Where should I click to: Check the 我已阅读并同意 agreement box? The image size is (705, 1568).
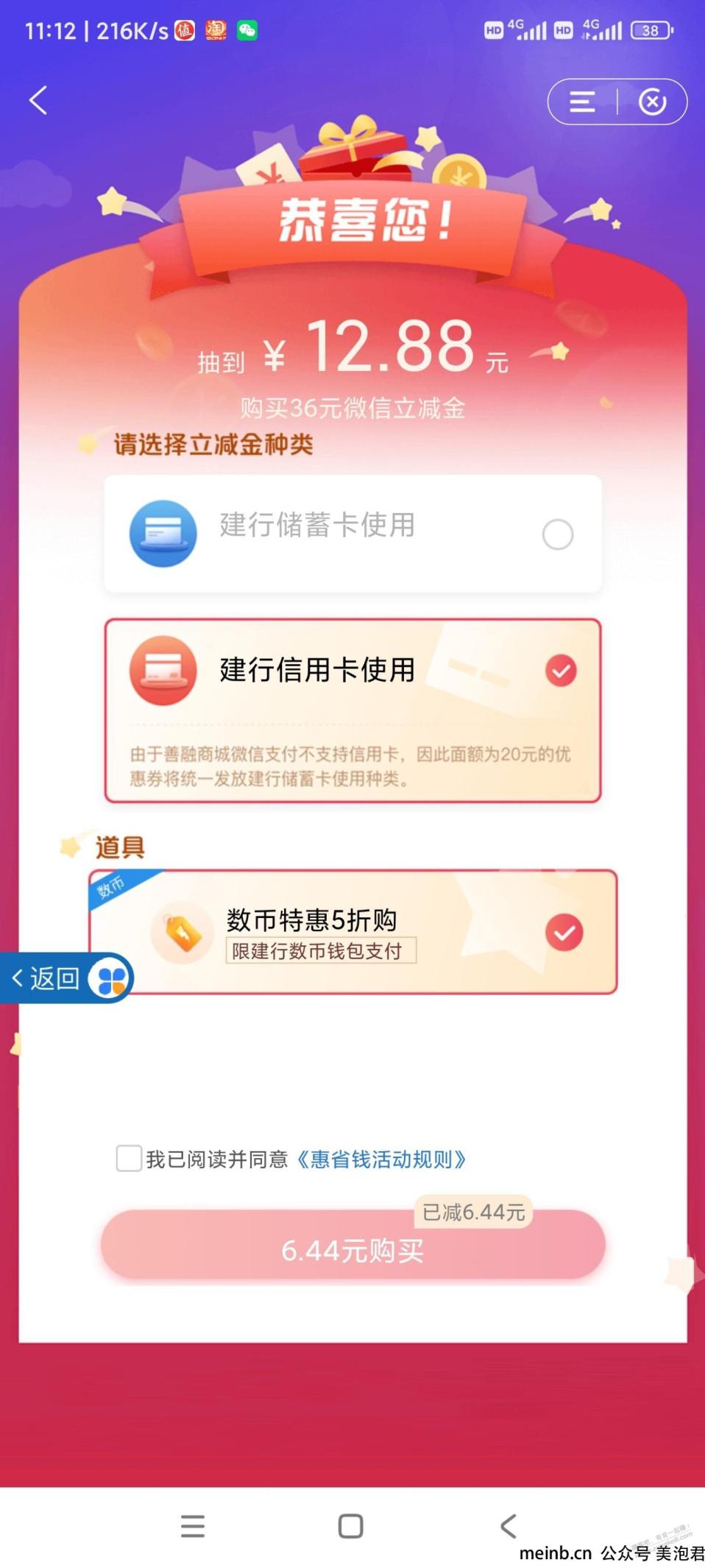pos(129,1159)
